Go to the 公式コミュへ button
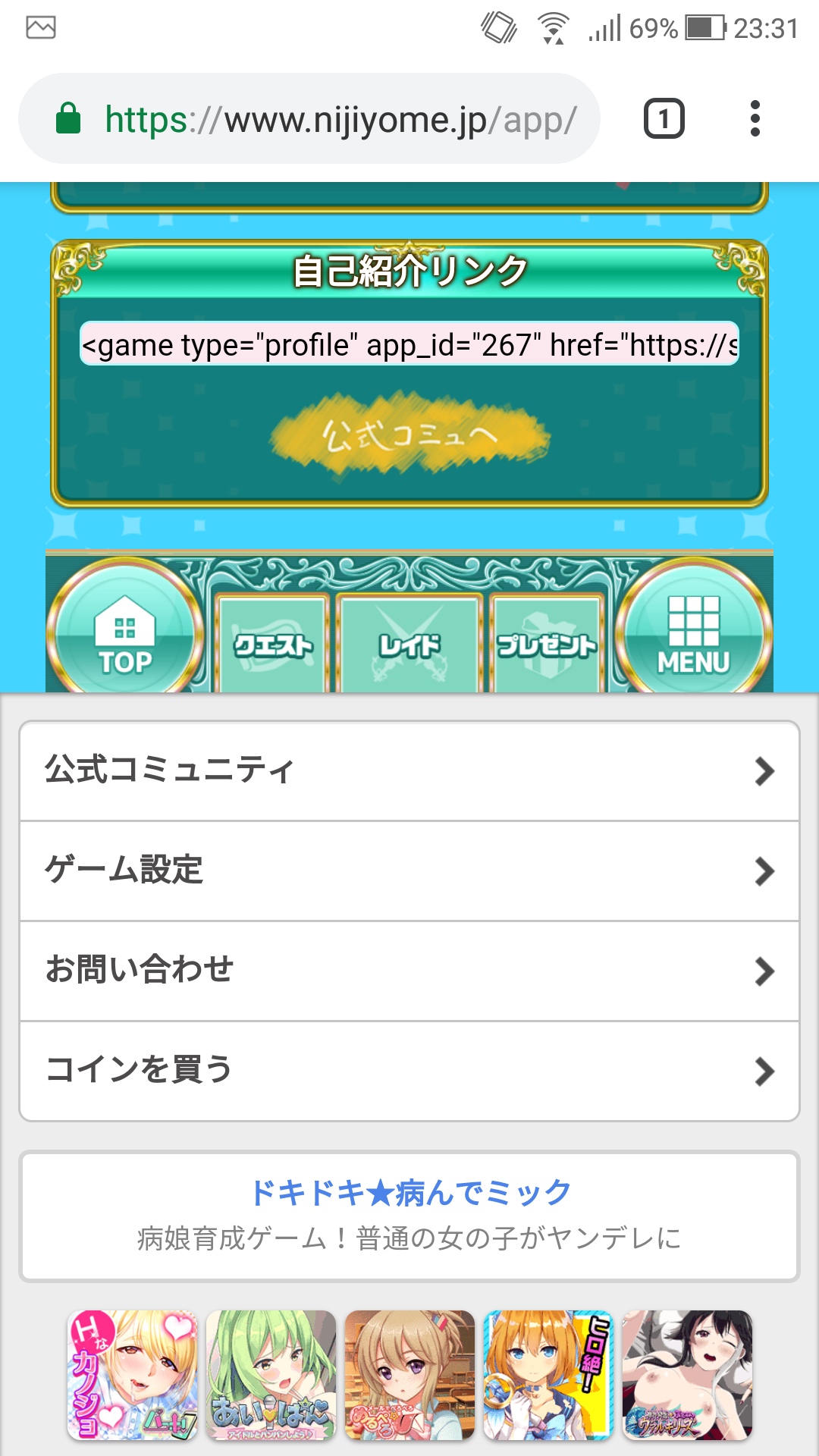This screenshot has width=819, height=1456. (409, 435)
